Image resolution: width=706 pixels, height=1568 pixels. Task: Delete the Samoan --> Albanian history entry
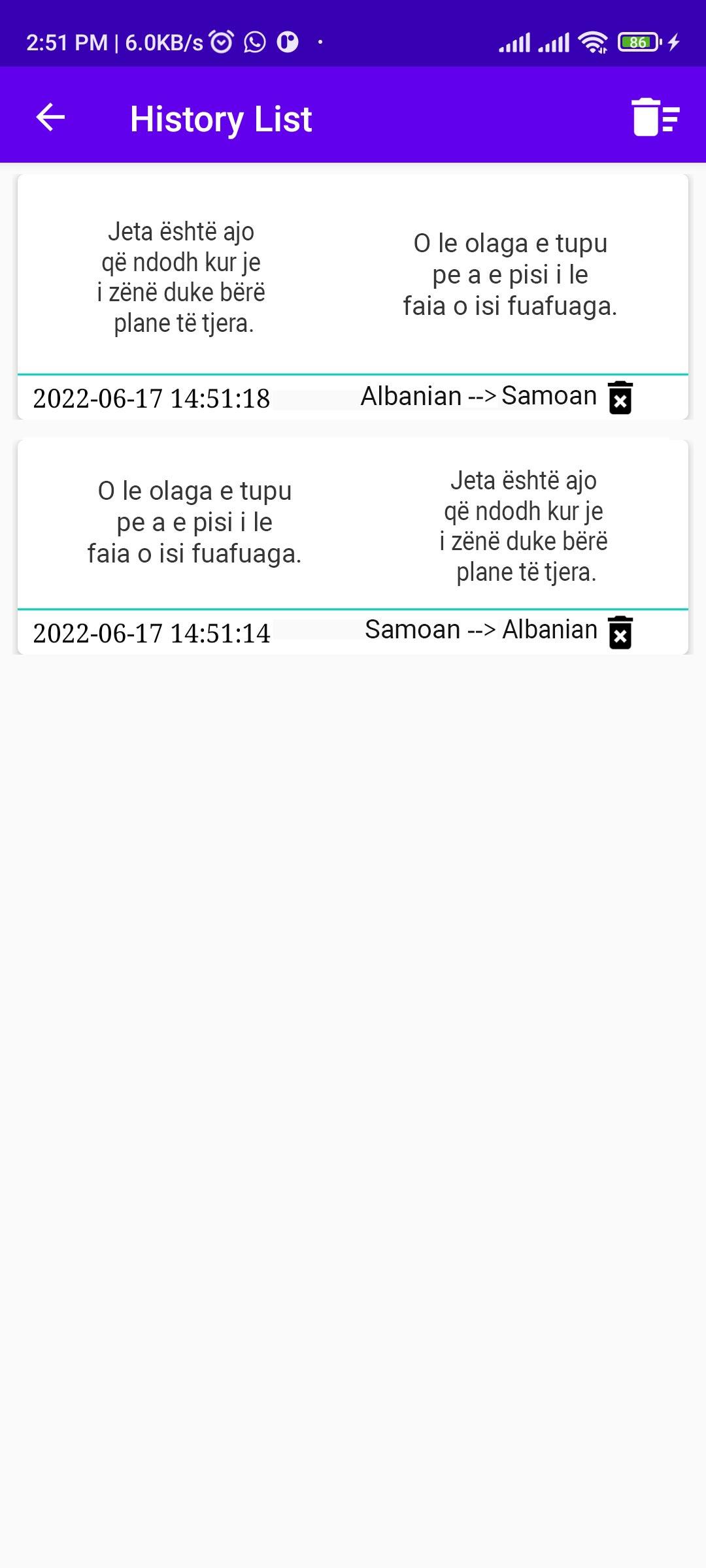[x=620, y=632]
